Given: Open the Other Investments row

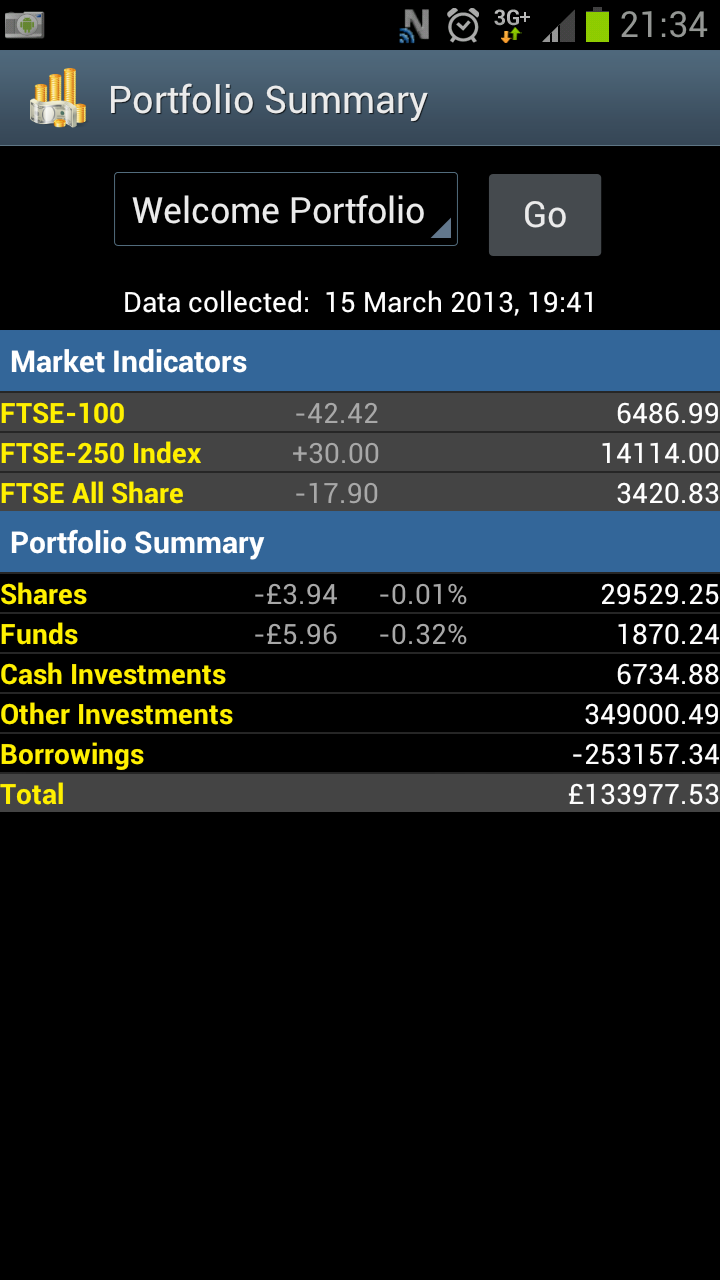Looking at the screenshot, I should [x=360, y=714].
